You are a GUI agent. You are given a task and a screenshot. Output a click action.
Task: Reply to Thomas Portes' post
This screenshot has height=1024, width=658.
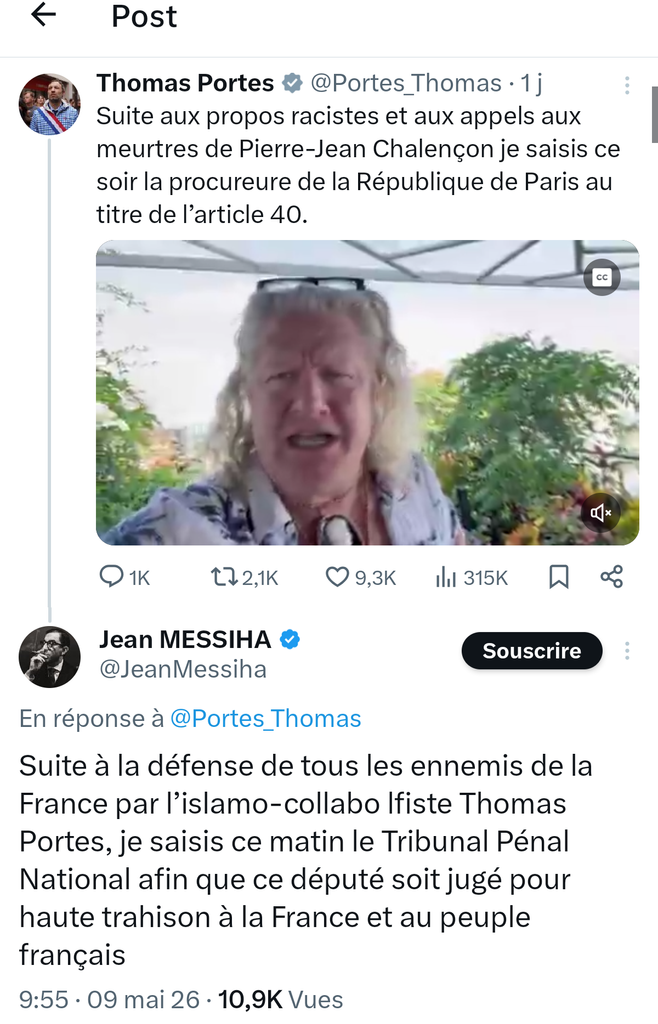click(x=124, y=577)
